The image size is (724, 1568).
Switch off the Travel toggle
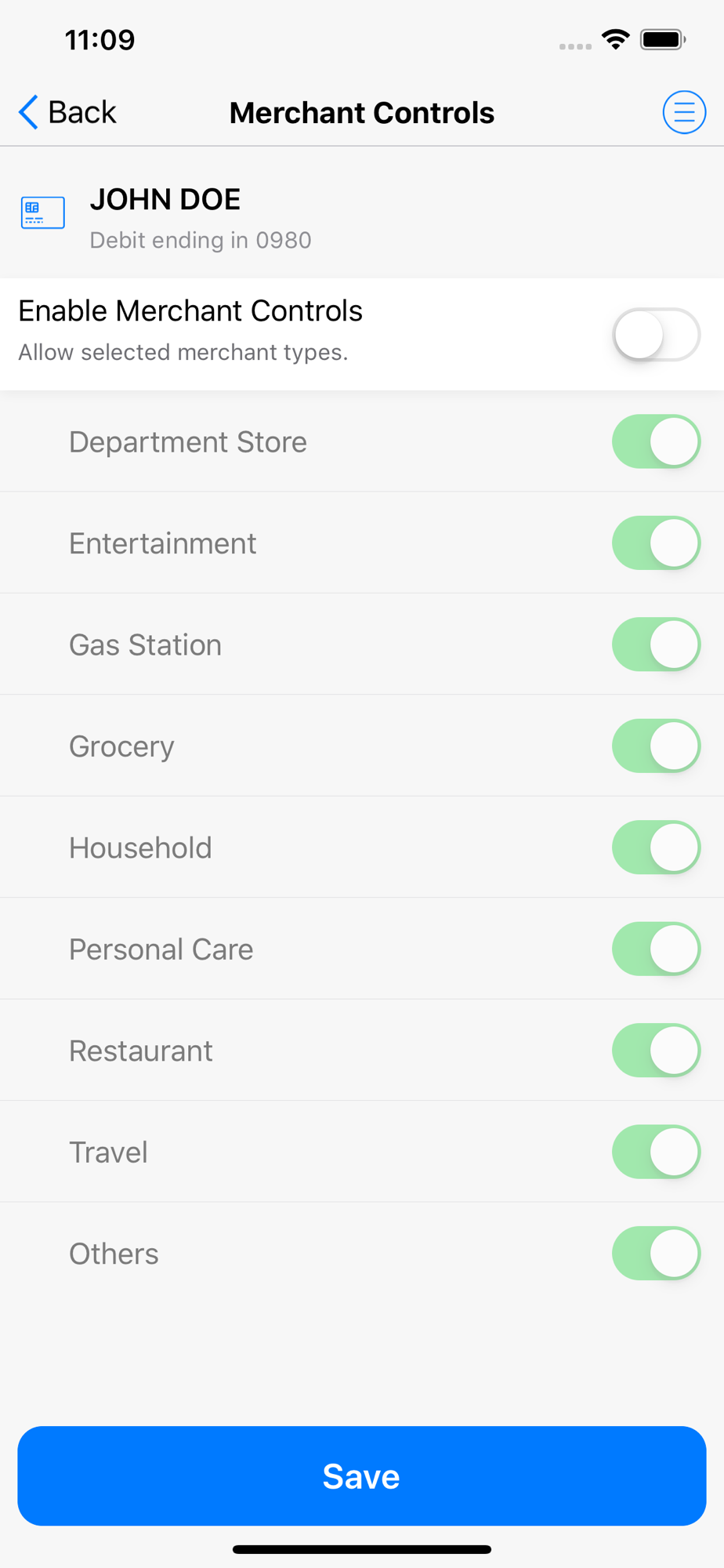click(x=656, y=1152)
